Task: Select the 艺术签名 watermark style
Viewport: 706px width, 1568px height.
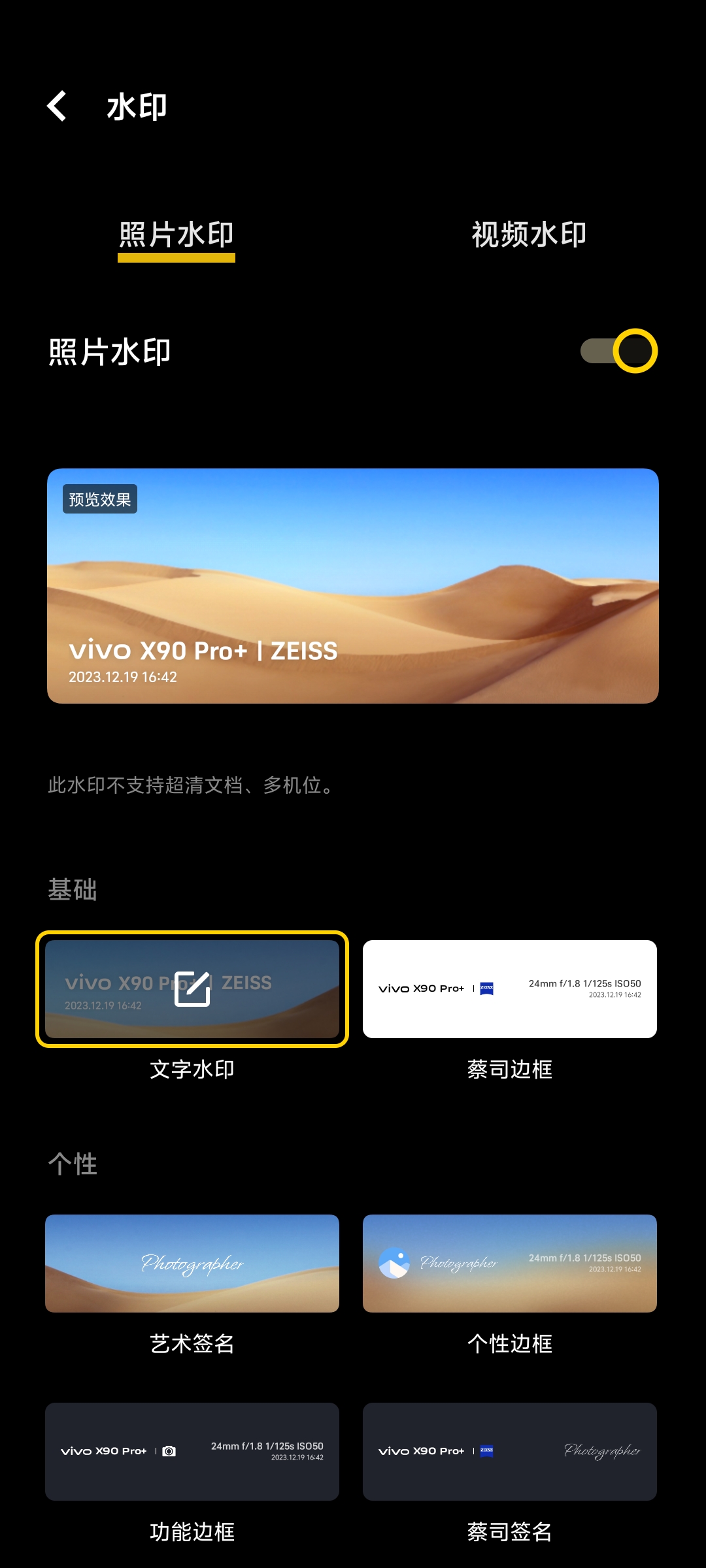Action: point(192,1263)
